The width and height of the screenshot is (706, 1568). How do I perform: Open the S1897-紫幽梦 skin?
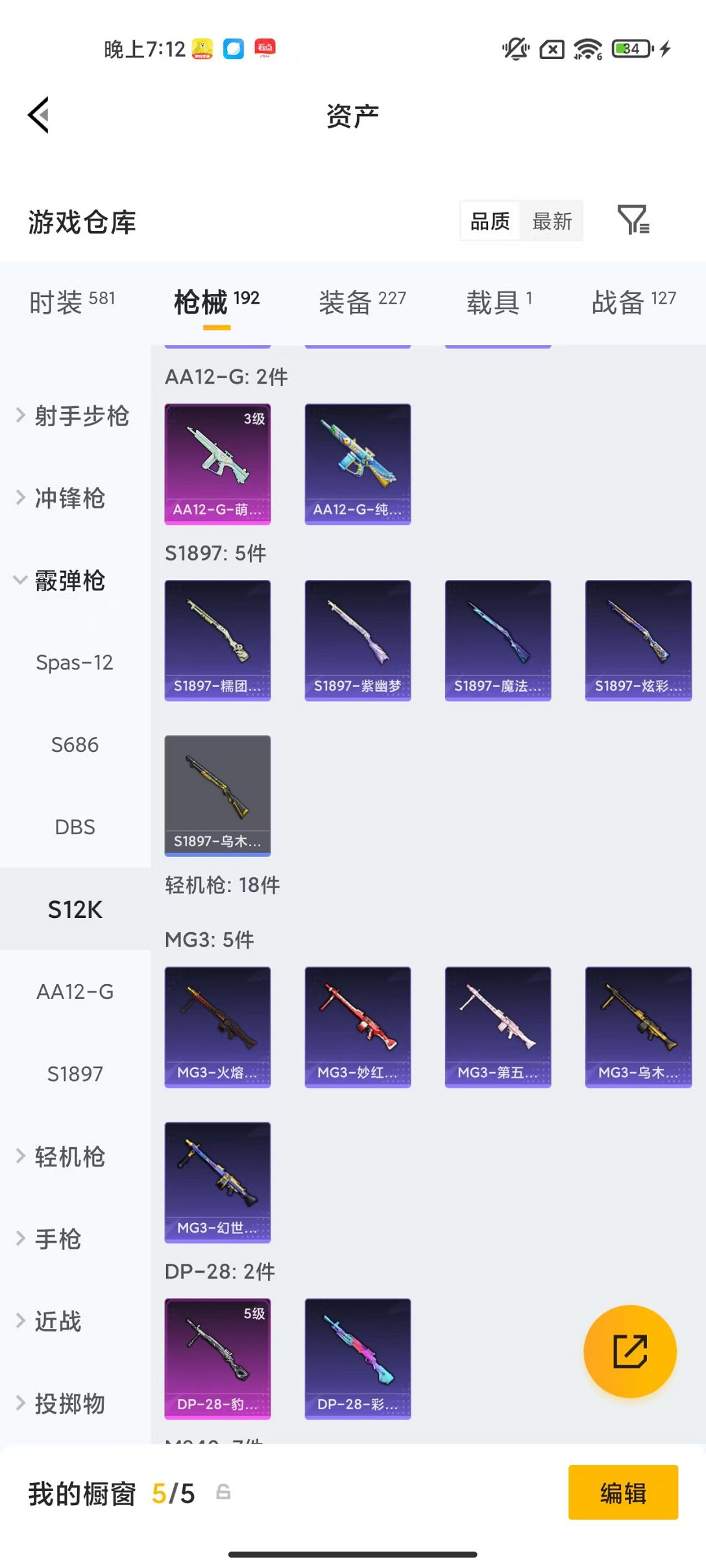(358, 640)
